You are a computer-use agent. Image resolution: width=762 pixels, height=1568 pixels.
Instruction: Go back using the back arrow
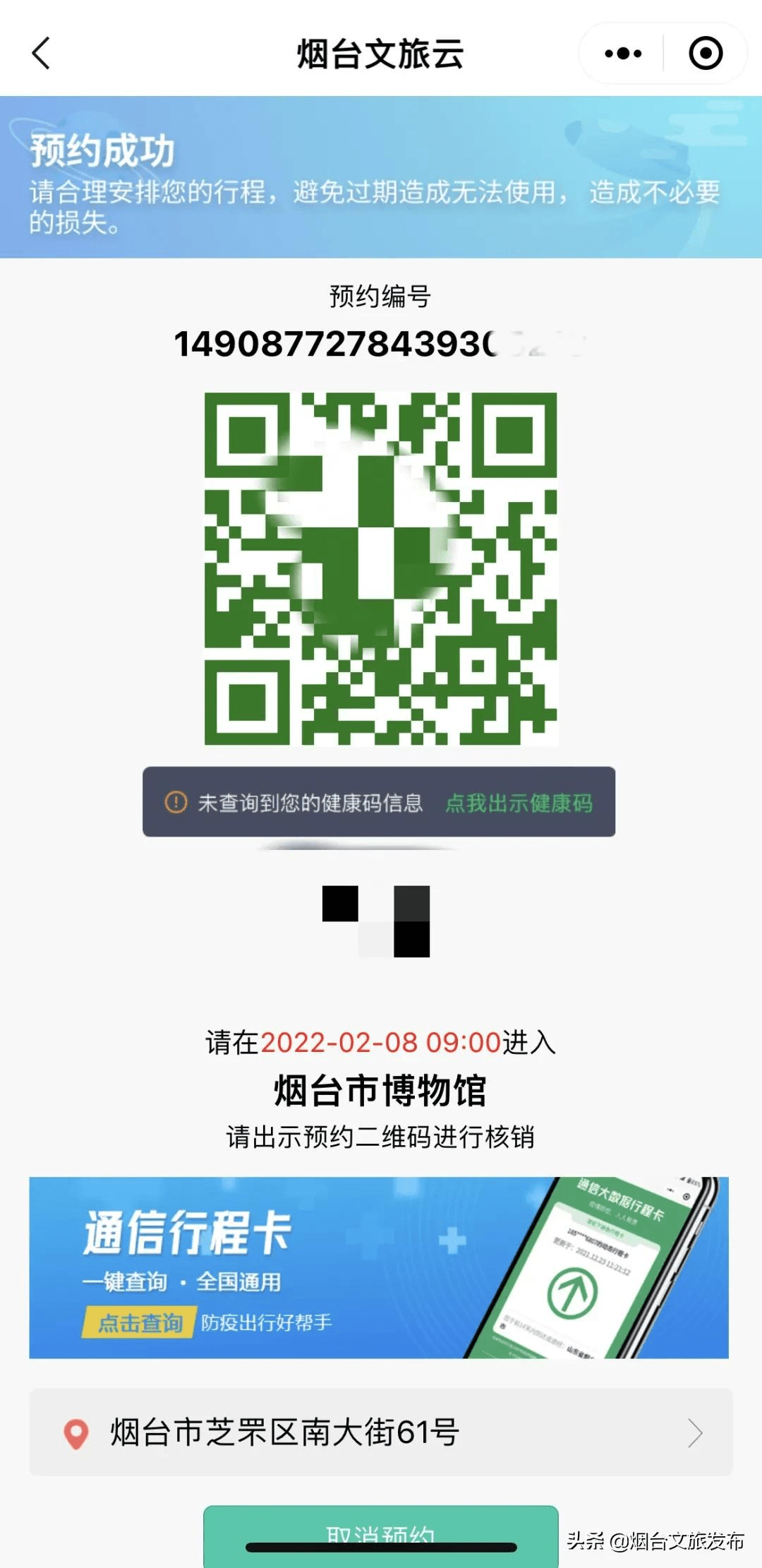point(41,54)
